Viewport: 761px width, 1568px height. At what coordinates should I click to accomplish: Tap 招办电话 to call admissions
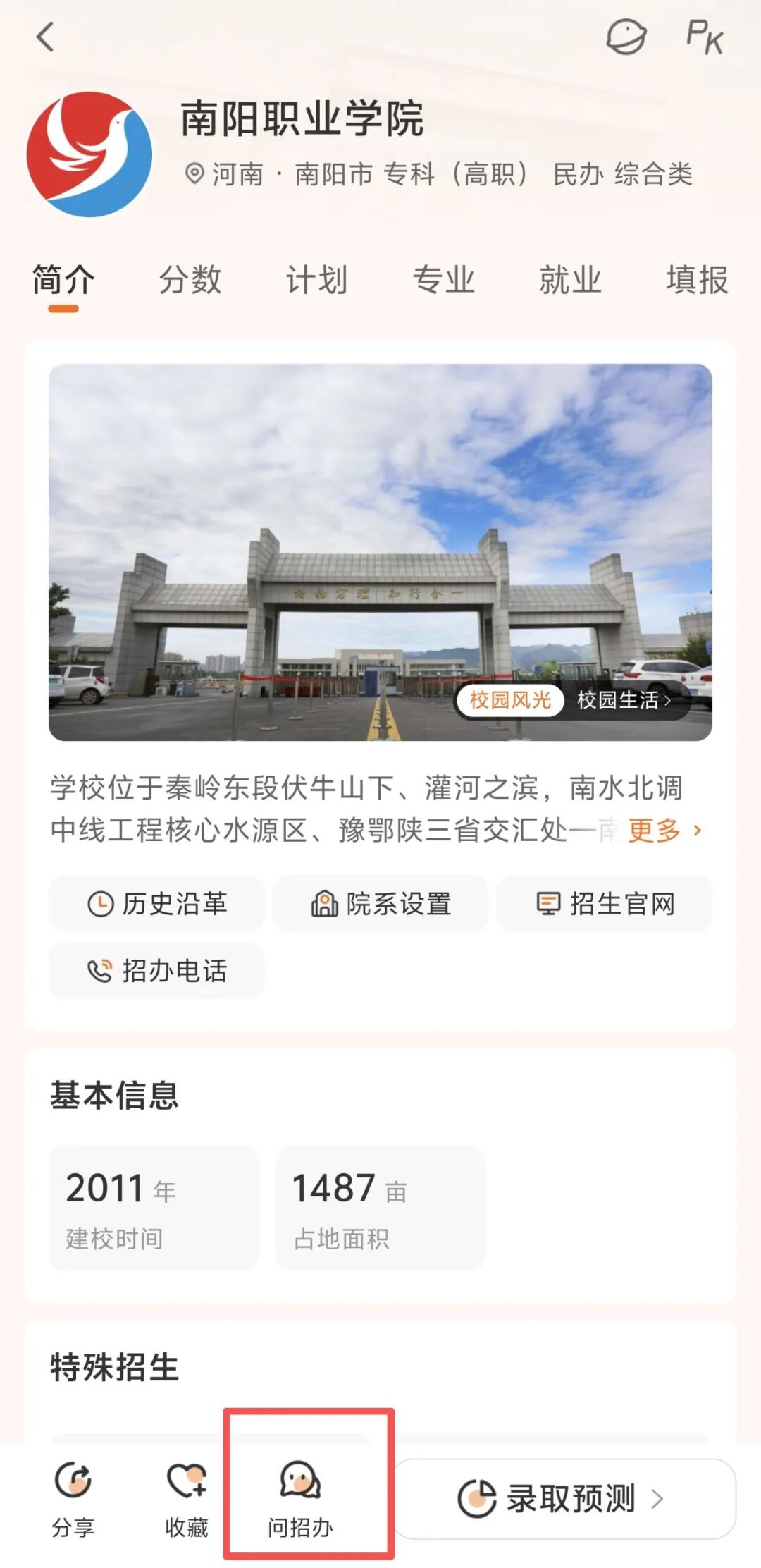click(156, 971)
